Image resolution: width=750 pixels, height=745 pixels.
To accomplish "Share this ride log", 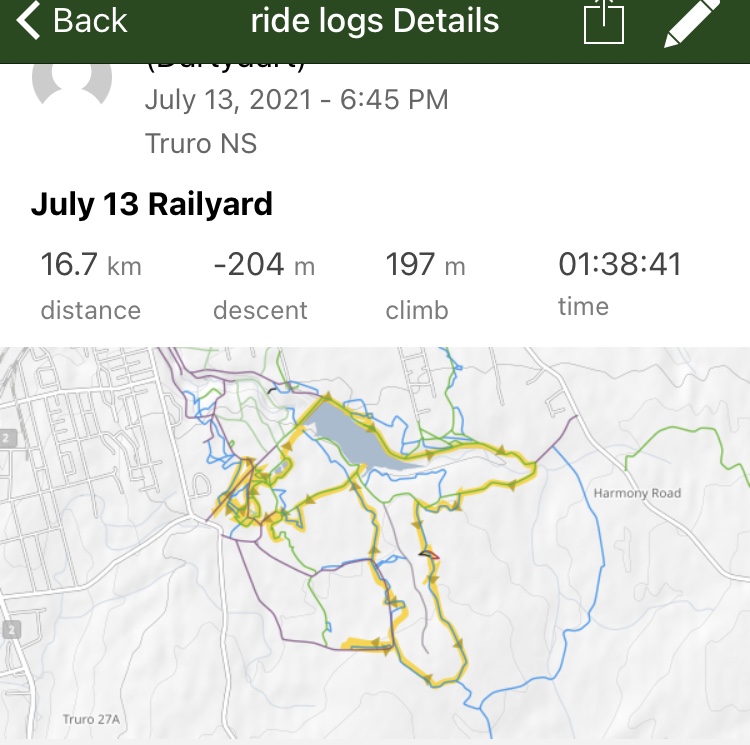I will click(604, 22).
